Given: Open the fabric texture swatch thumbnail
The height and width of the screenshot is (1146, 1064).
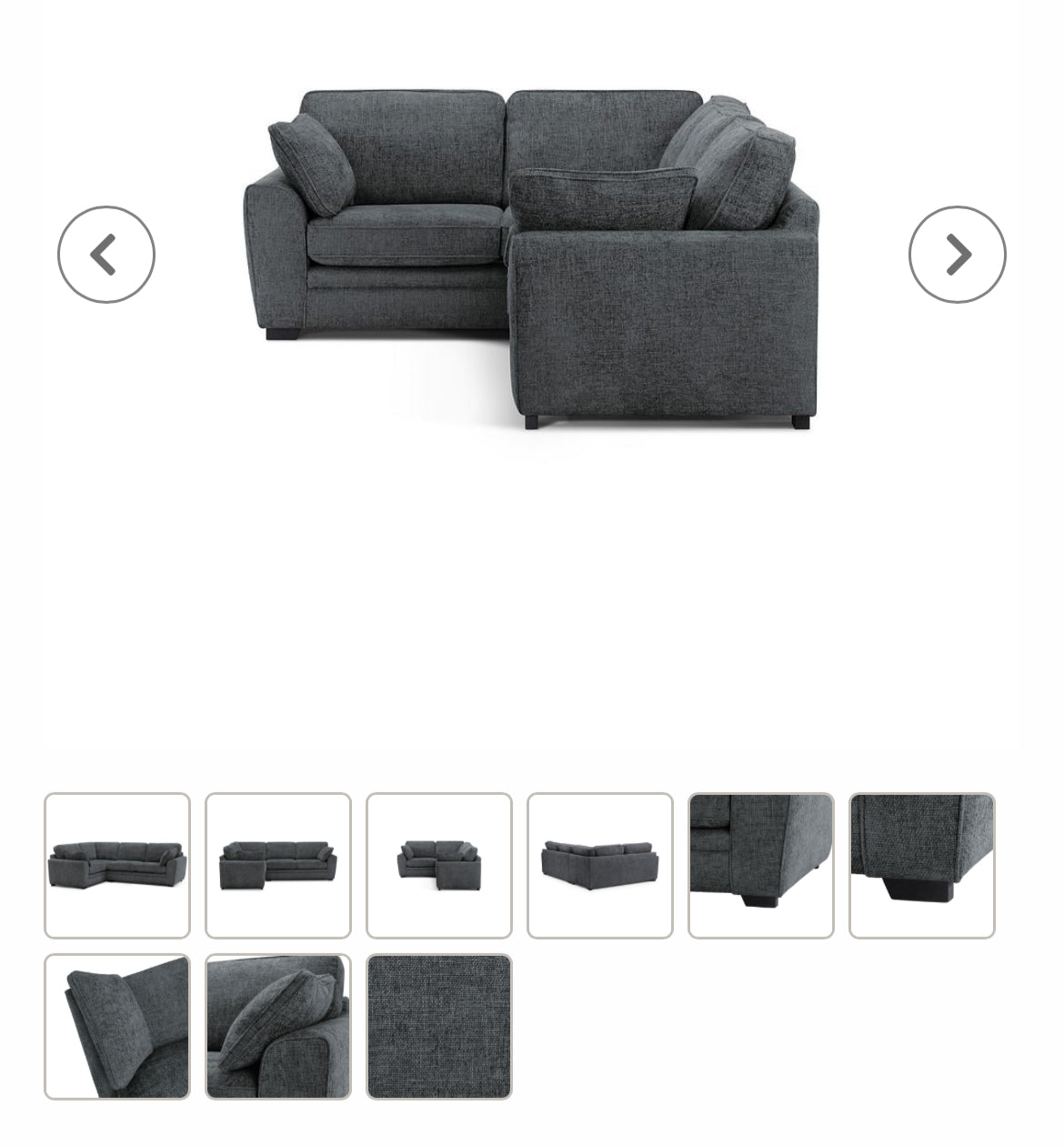Looking at the screenshot, I should click(x=439, y=1026).
